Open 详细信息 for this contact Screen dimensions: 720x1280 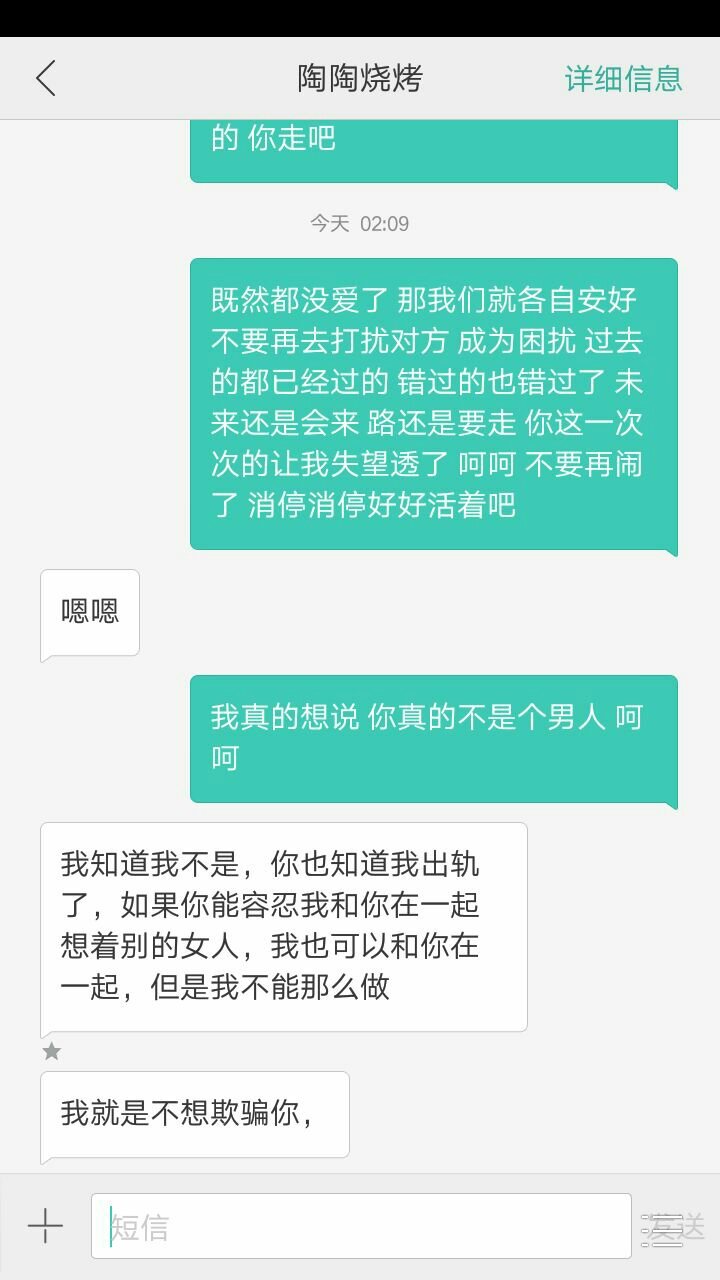click(623, 78)
